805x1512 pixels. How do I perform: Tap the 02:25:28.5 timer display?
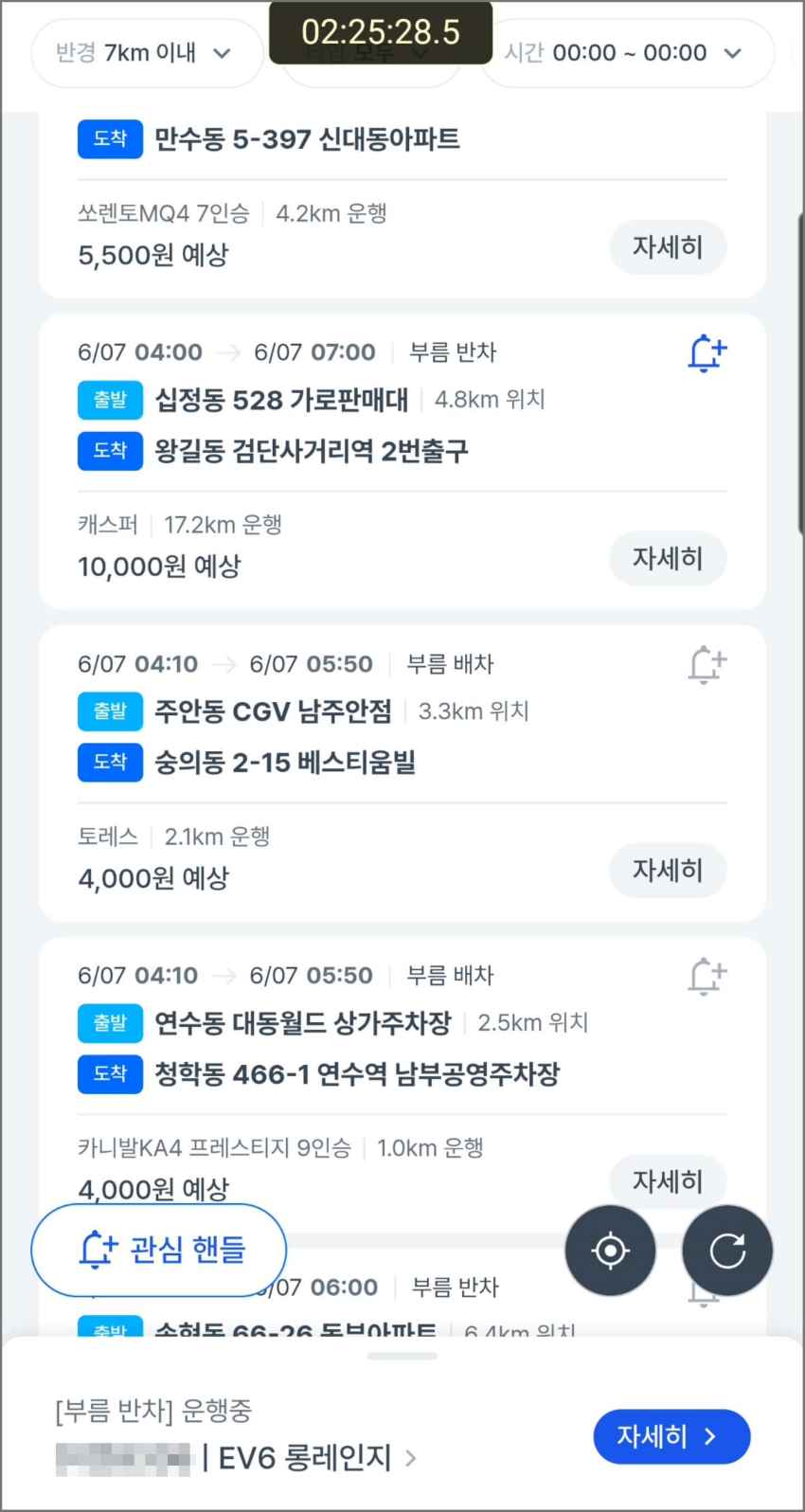(x=382, y=32)
